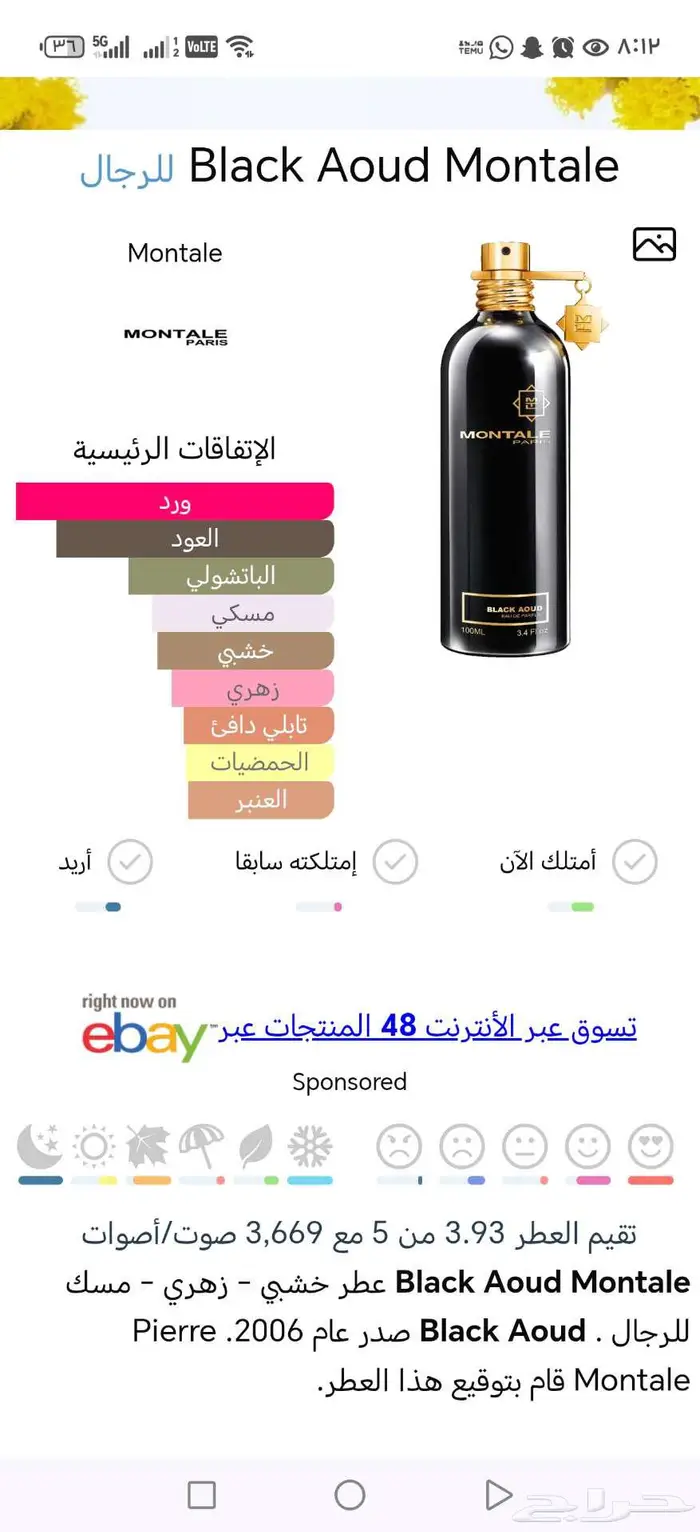
Task: Vote for the autumn maple leaf season
Action: pyautogui.click(x=148, y=1147)
